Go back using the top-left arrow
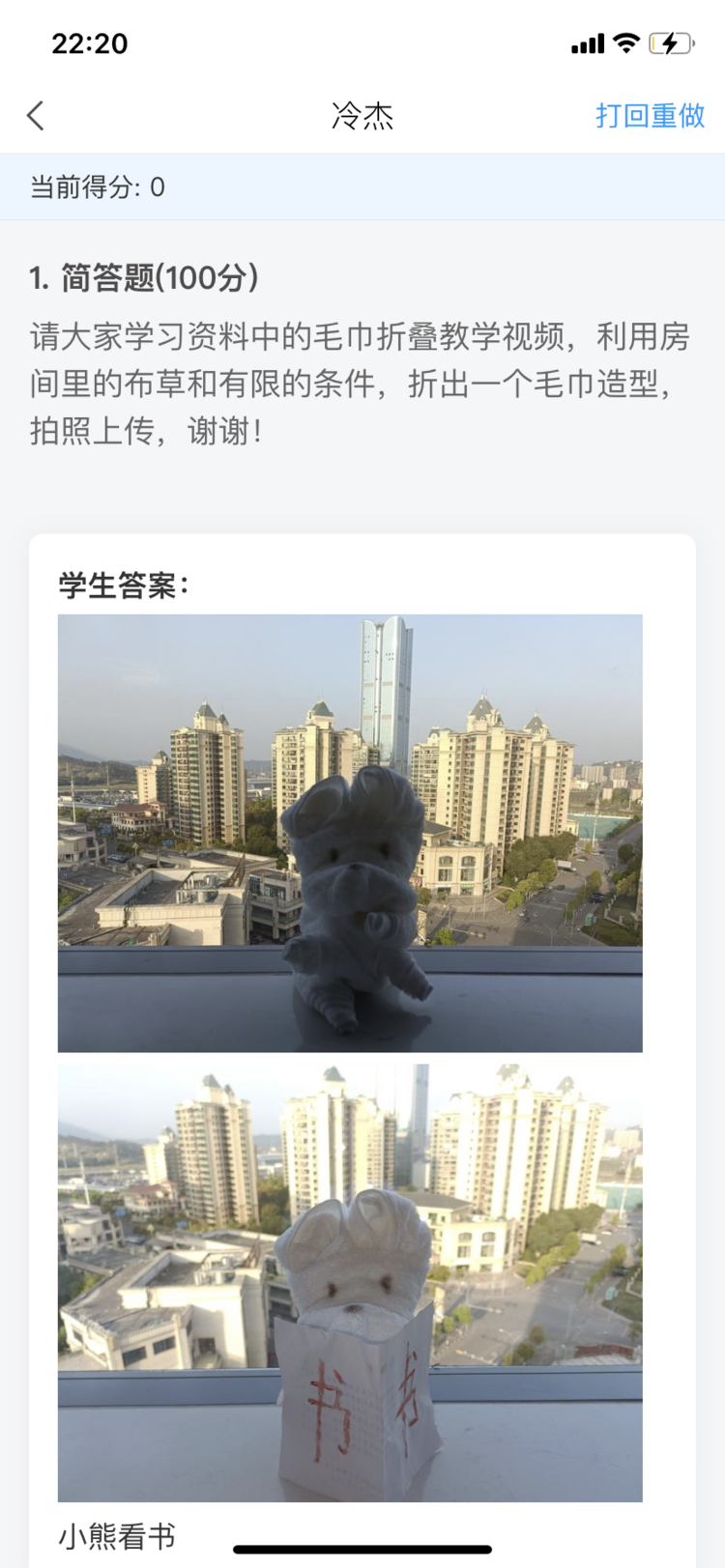The width and height of the screenshot is (725, 1568). [x=37, y=116]
